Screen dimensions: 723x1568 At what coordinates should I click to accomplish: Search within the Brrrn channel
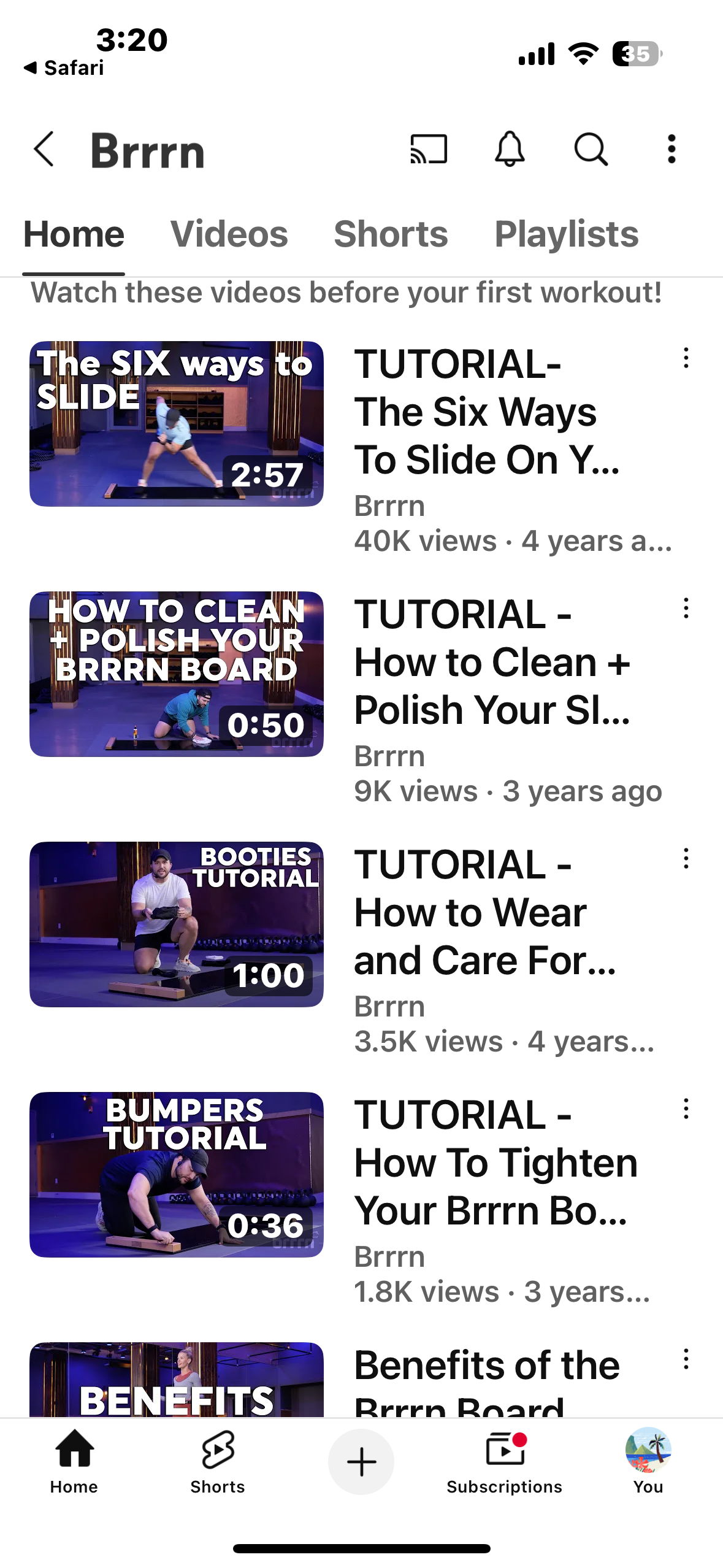pos(591,149)
